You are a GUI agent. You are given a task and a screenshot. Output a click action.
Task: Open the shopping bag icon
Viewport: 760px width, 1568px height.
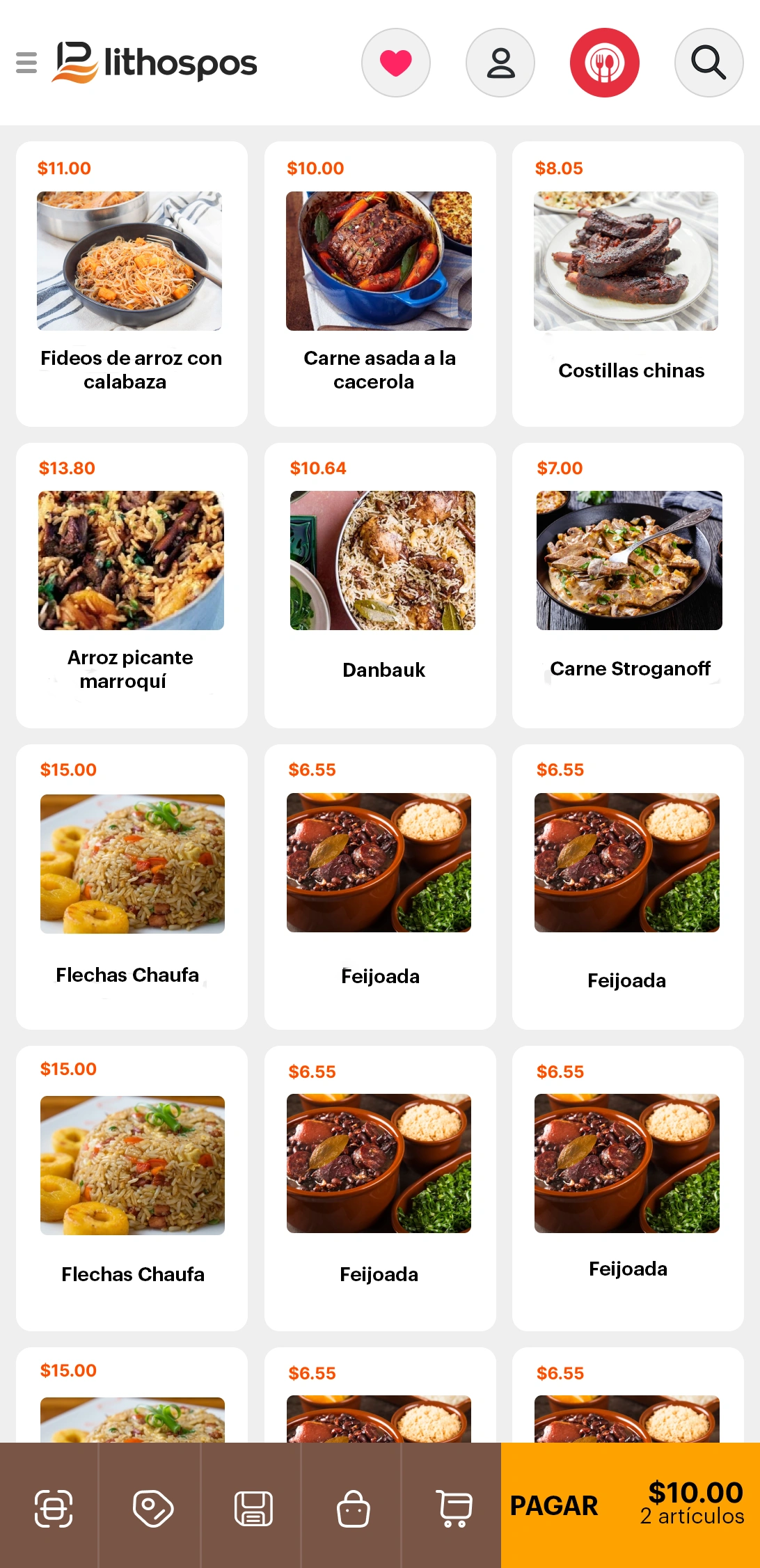pyautogui.click(x=354, y=1508)
